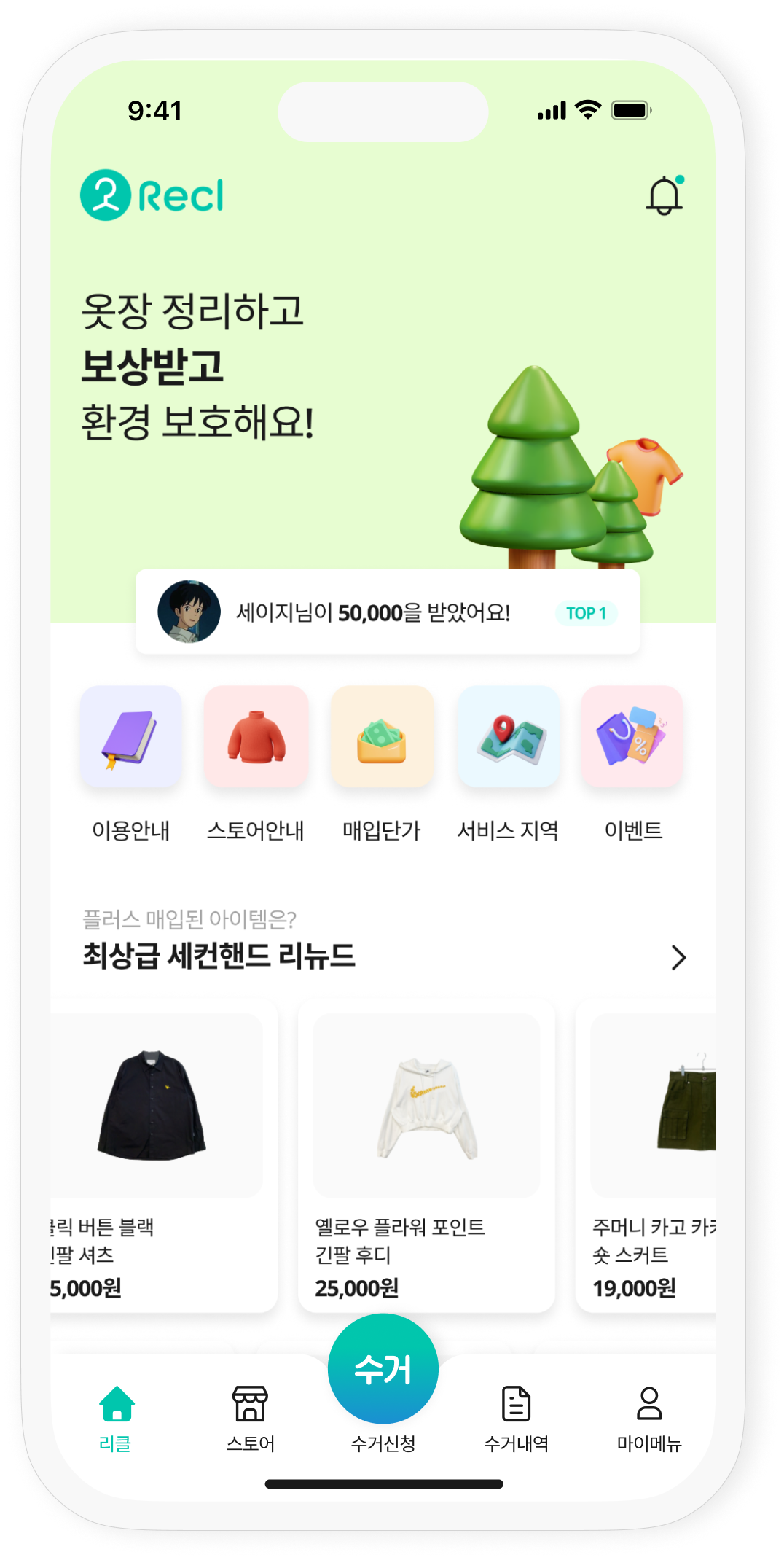Viewport: 784px width, 1560px height.
Task: Tap the 세이지님 TOP 1 reward banner
Action: [387, 612]
